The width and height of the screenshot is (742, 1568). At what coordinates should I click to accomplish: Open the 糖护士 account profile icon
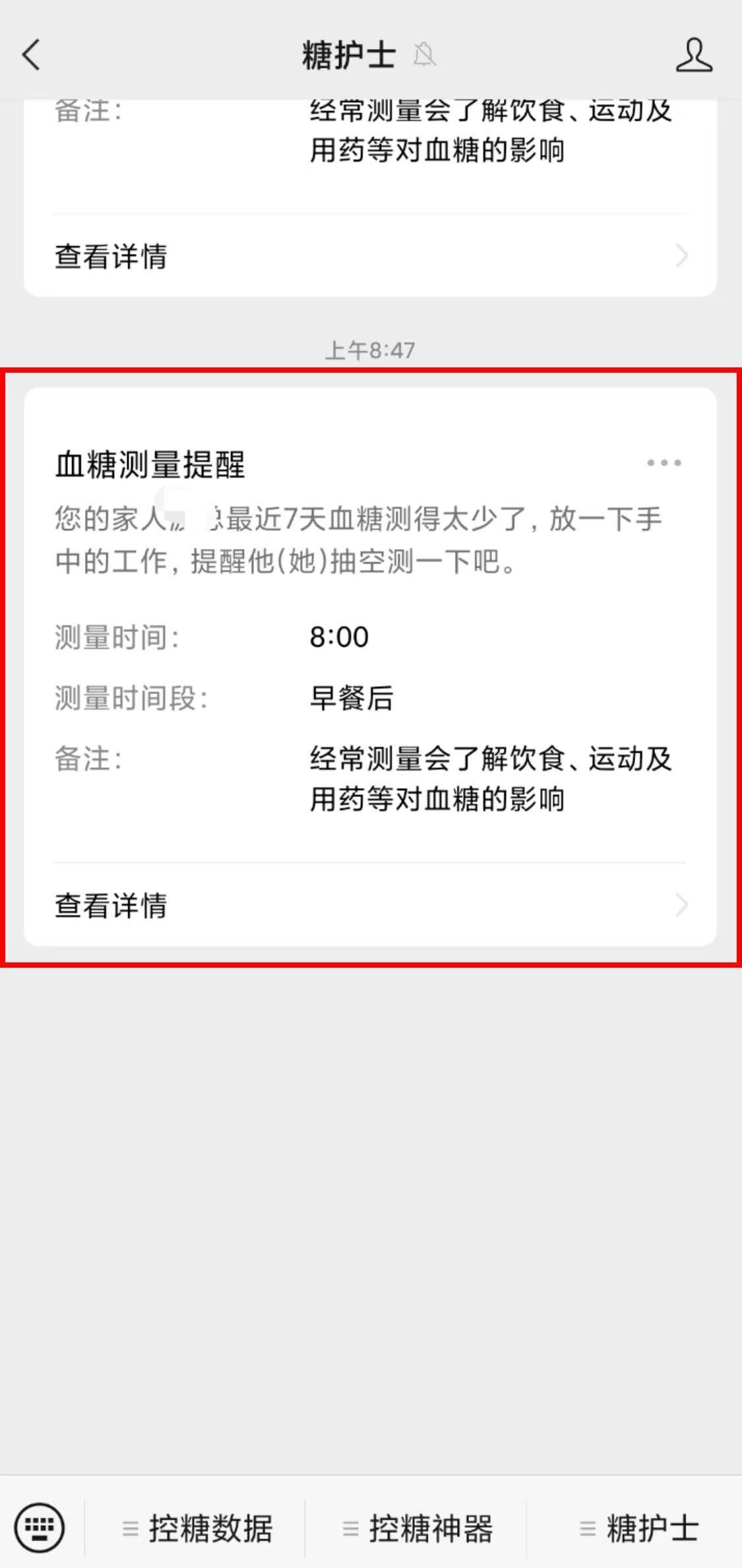coord(694,55)
